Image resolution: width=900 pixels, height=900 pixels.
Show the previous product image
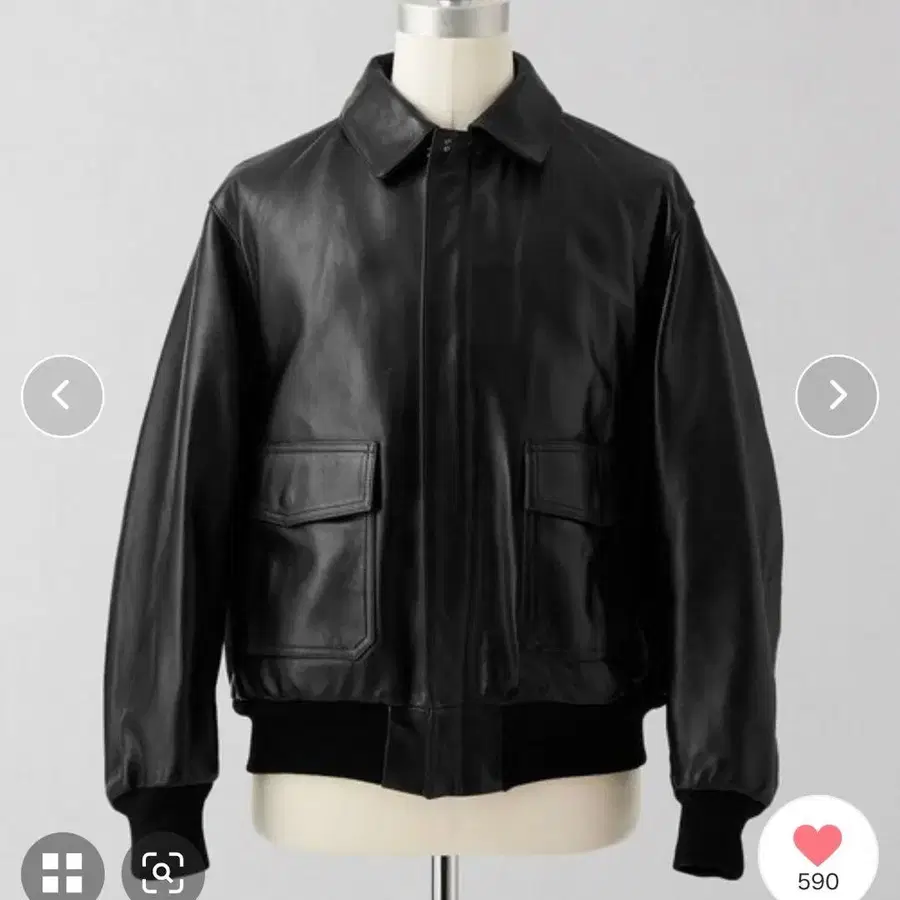point(62,396)
